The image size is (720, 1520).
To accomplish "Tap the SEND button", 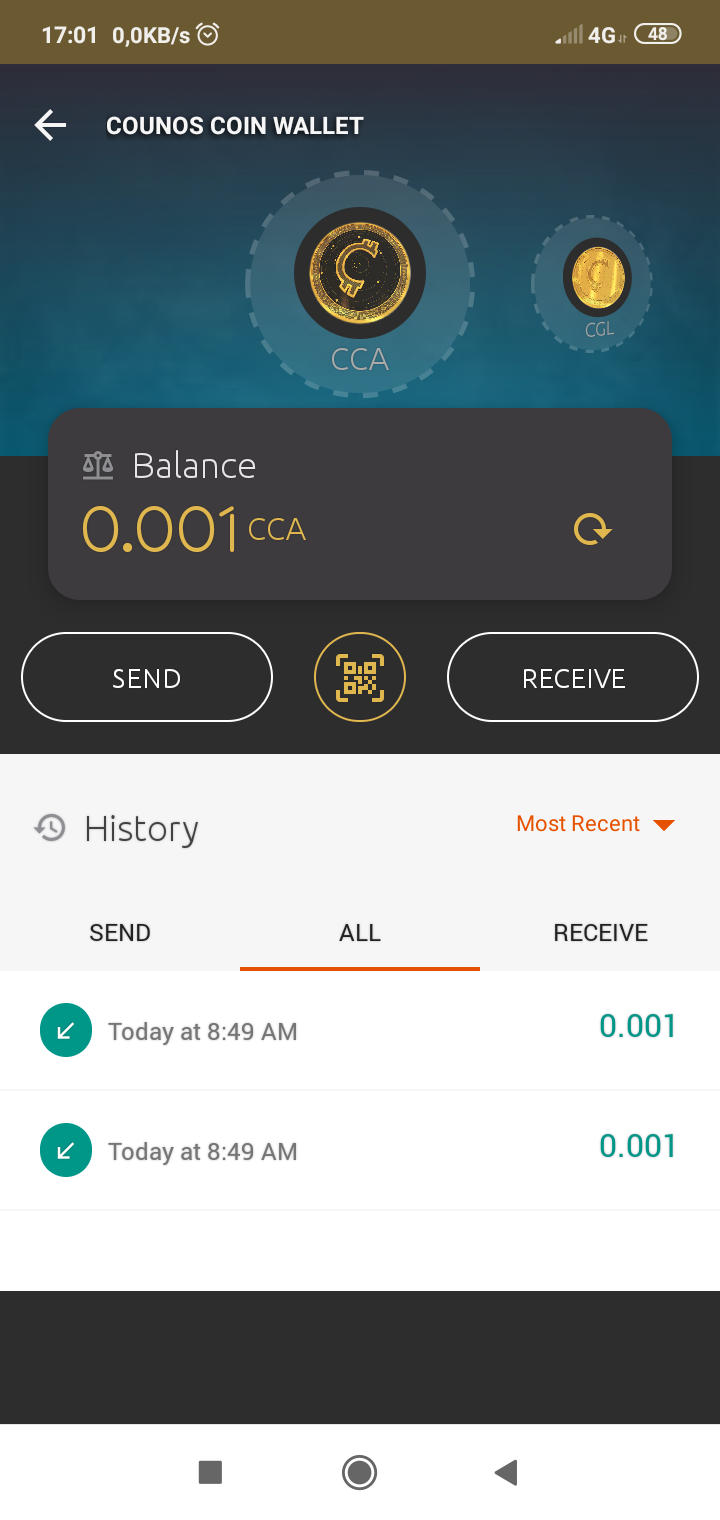I will pos(147,677).
